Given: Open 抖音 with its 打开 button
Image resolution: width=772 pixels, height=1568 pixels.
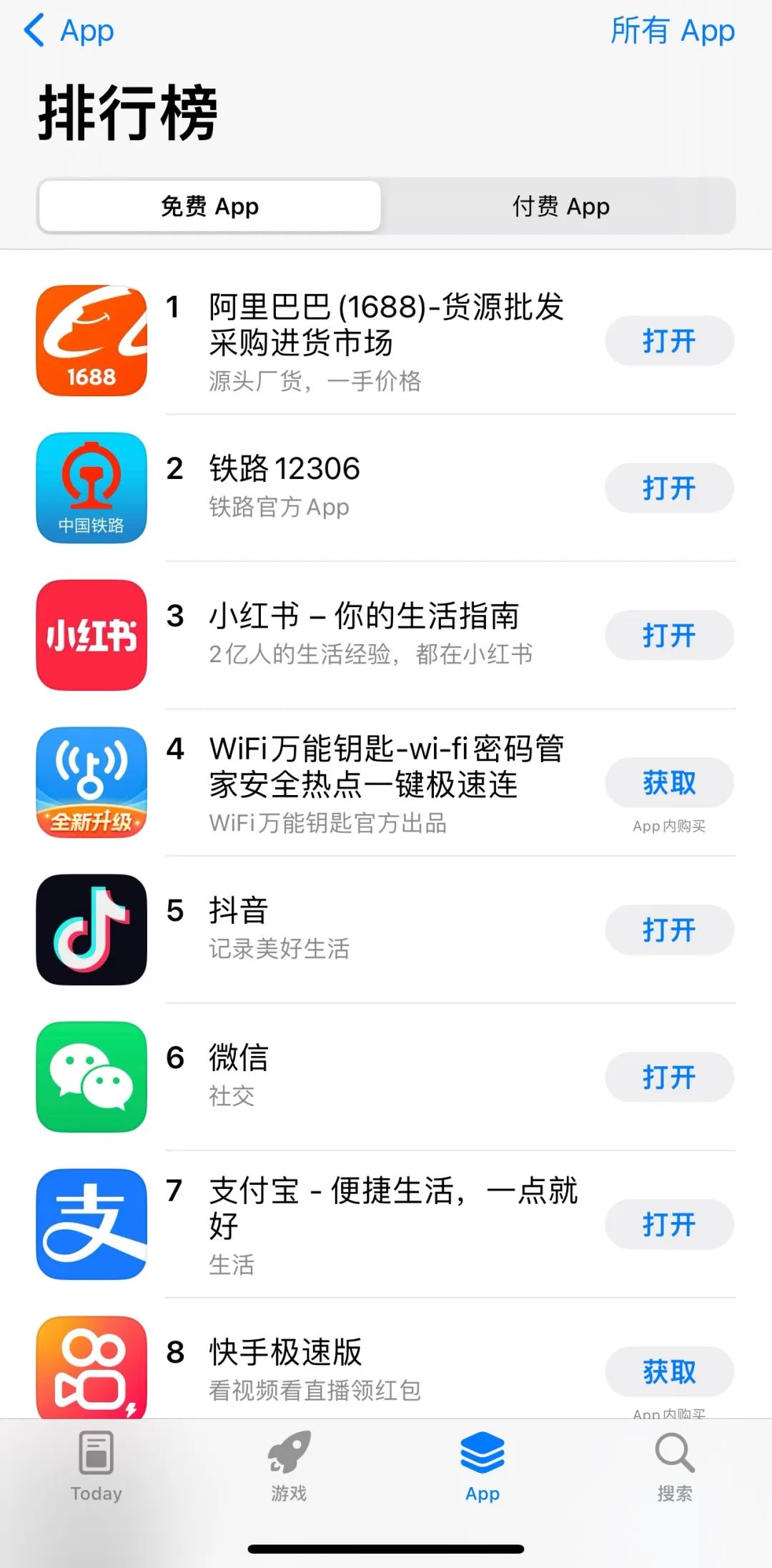Looking at the screenshot, I should click(x=669, y=930).
